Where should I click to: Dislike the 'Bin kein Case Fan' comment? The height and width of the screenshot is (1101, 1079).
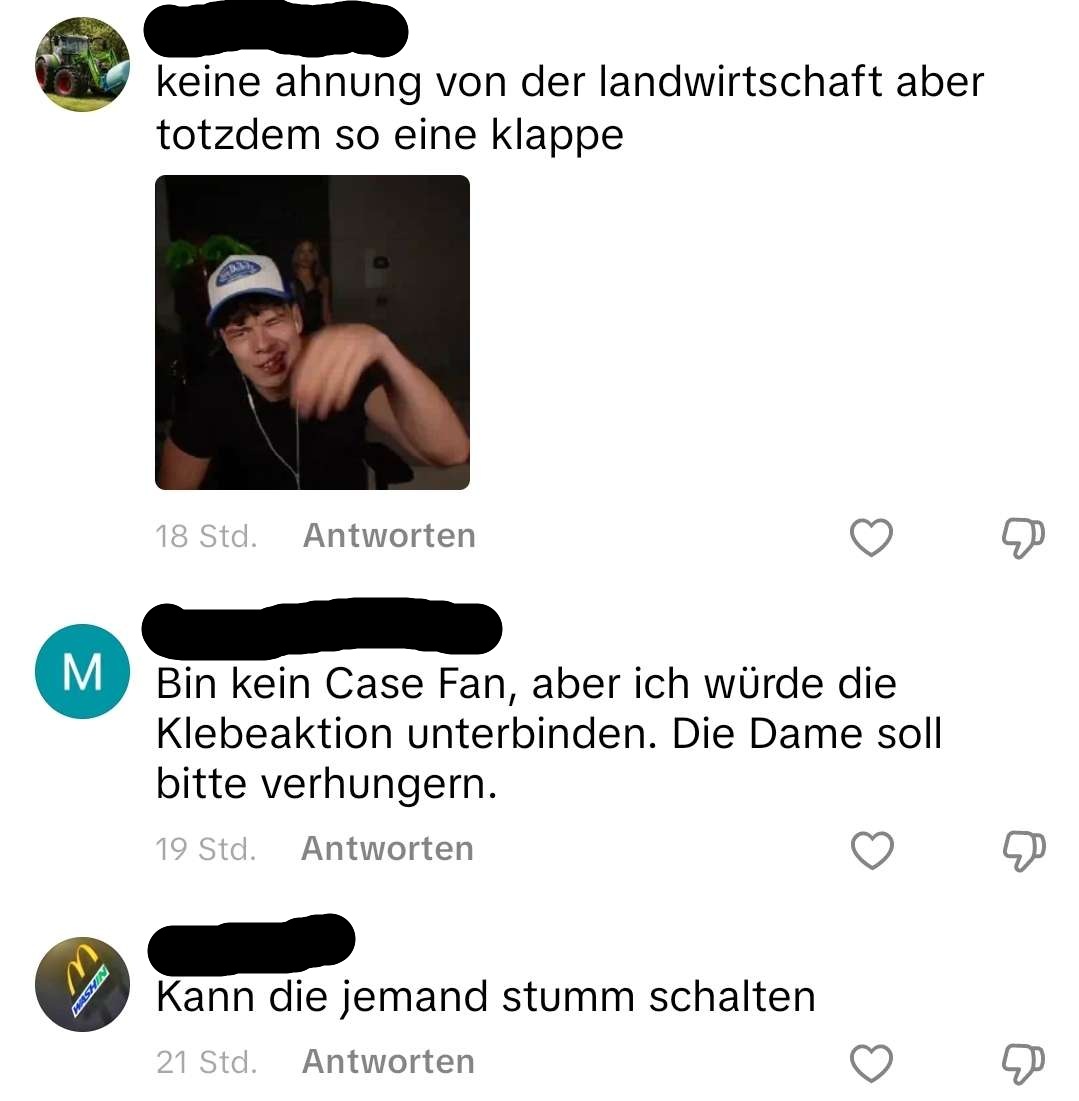tap(1024, 850)
